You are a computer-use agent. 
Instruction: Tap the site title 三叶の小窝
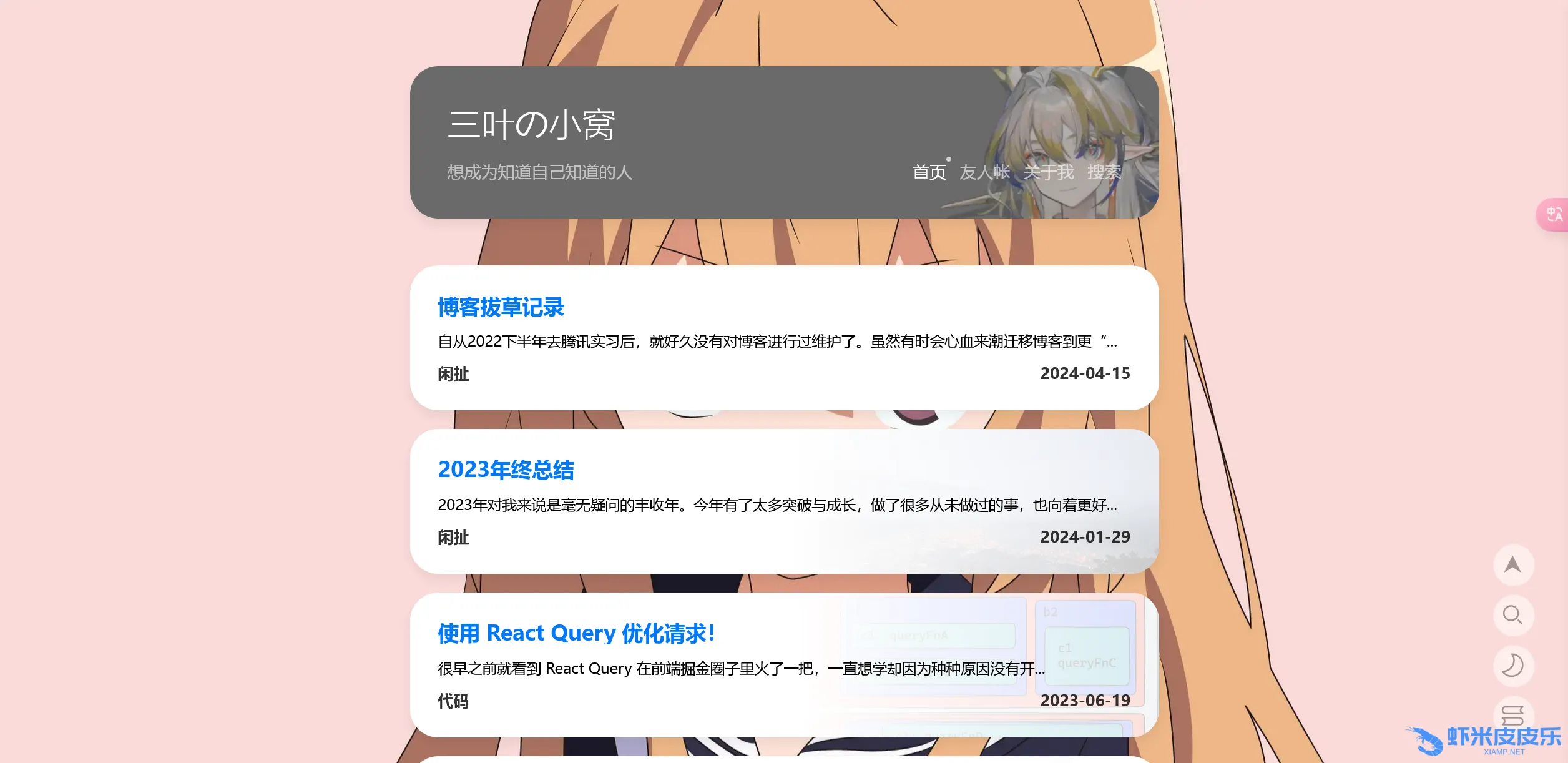point(531,125)
